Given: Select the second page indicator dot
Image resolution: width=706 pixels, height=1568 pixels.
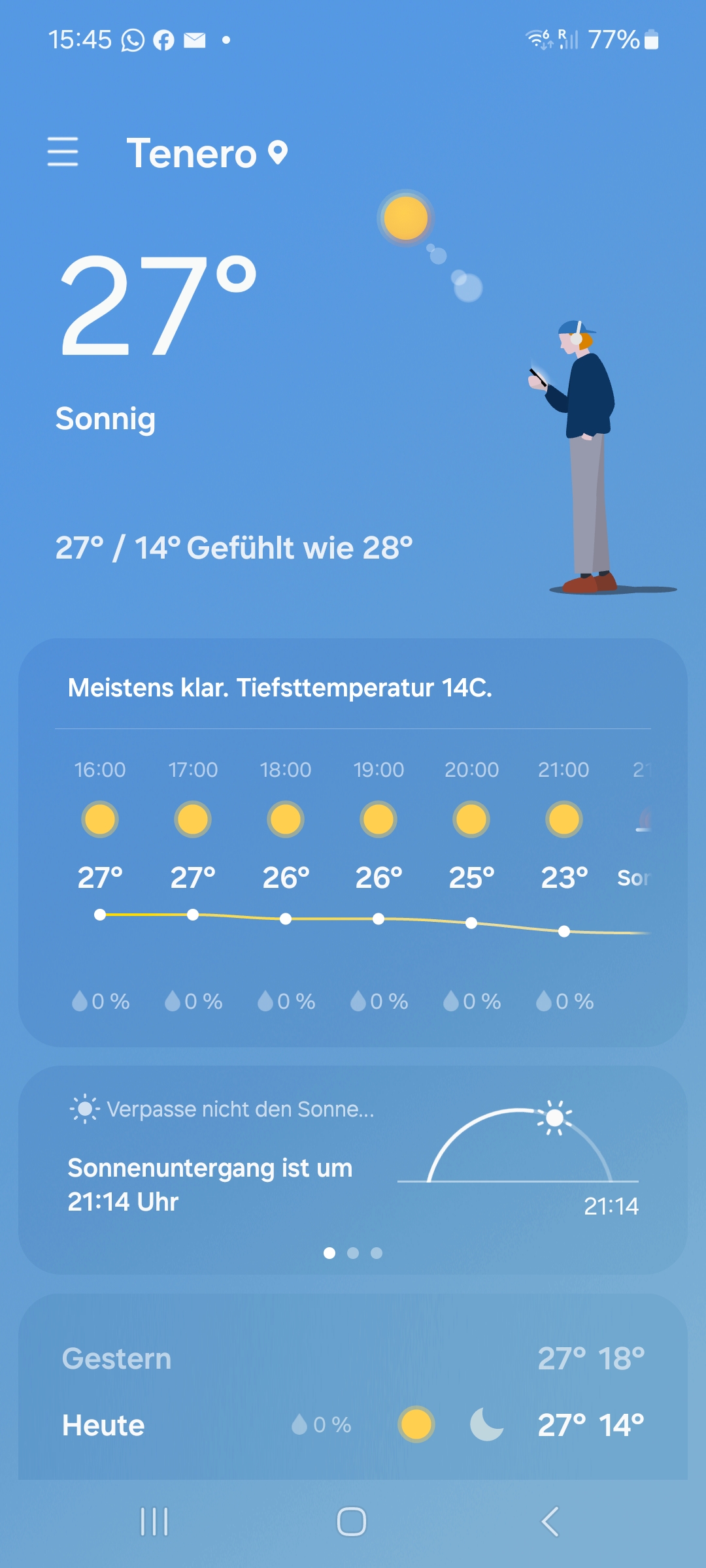Looking at the screenshot, I should (x=353, y=1253).
